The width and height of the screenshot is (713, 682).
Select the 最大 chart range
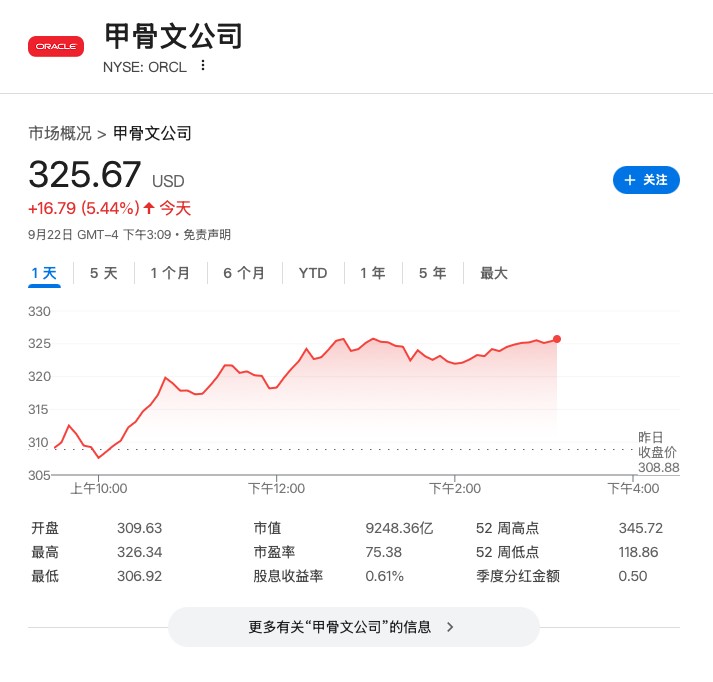tap(494, 273)
